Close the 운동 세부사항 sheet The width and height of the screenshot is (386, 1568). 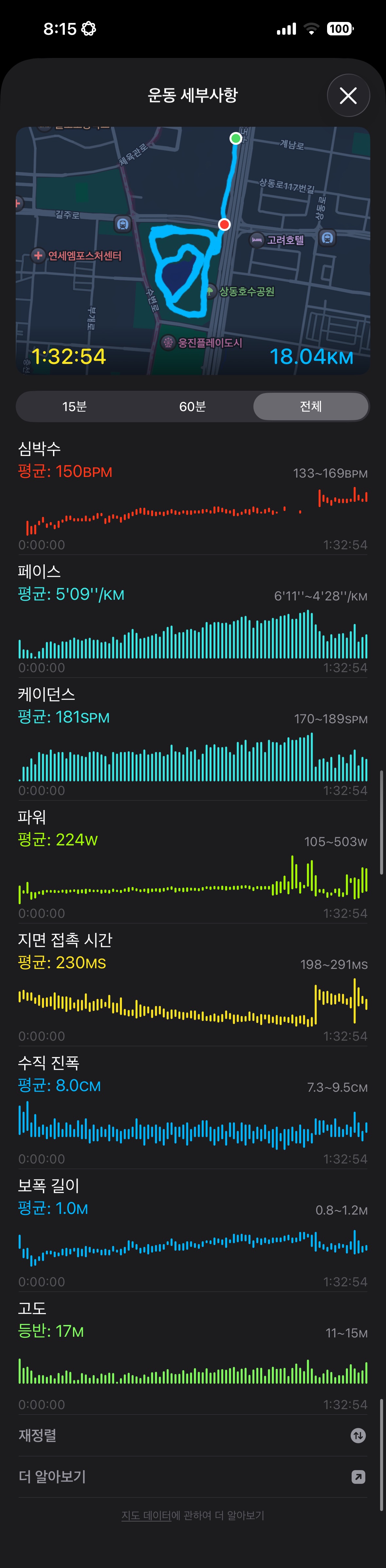348,96
